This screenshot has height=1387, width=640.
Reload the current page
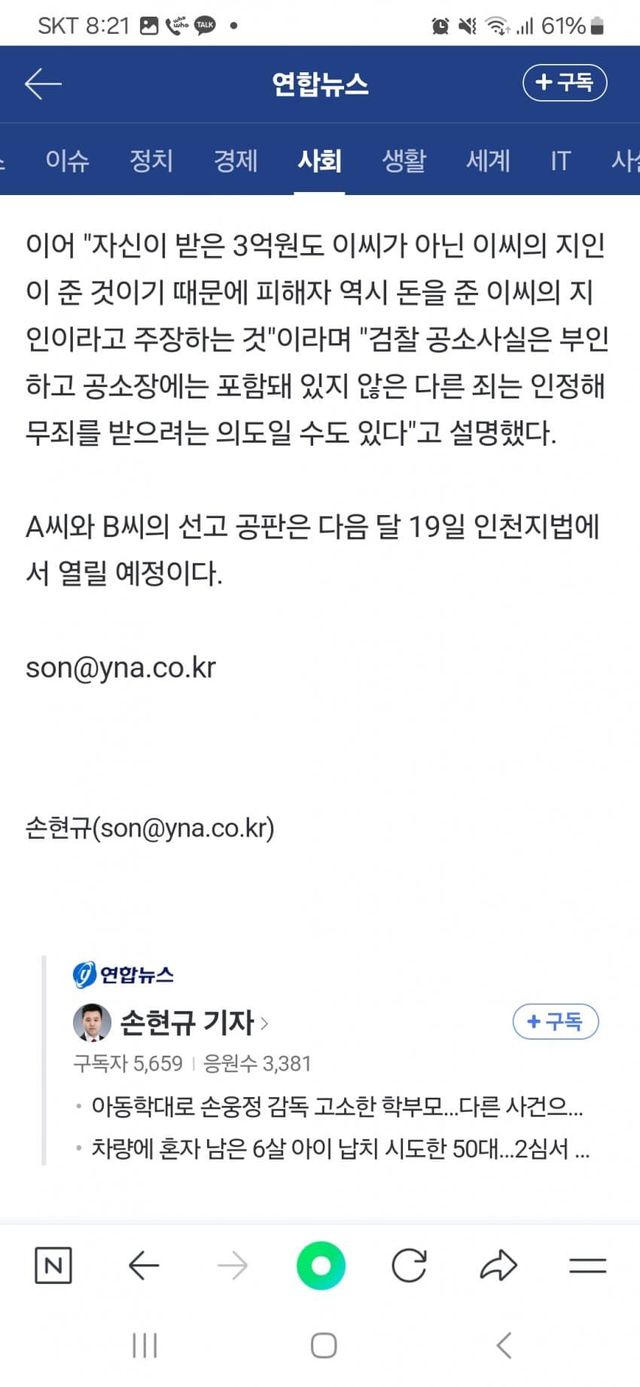408,1266
